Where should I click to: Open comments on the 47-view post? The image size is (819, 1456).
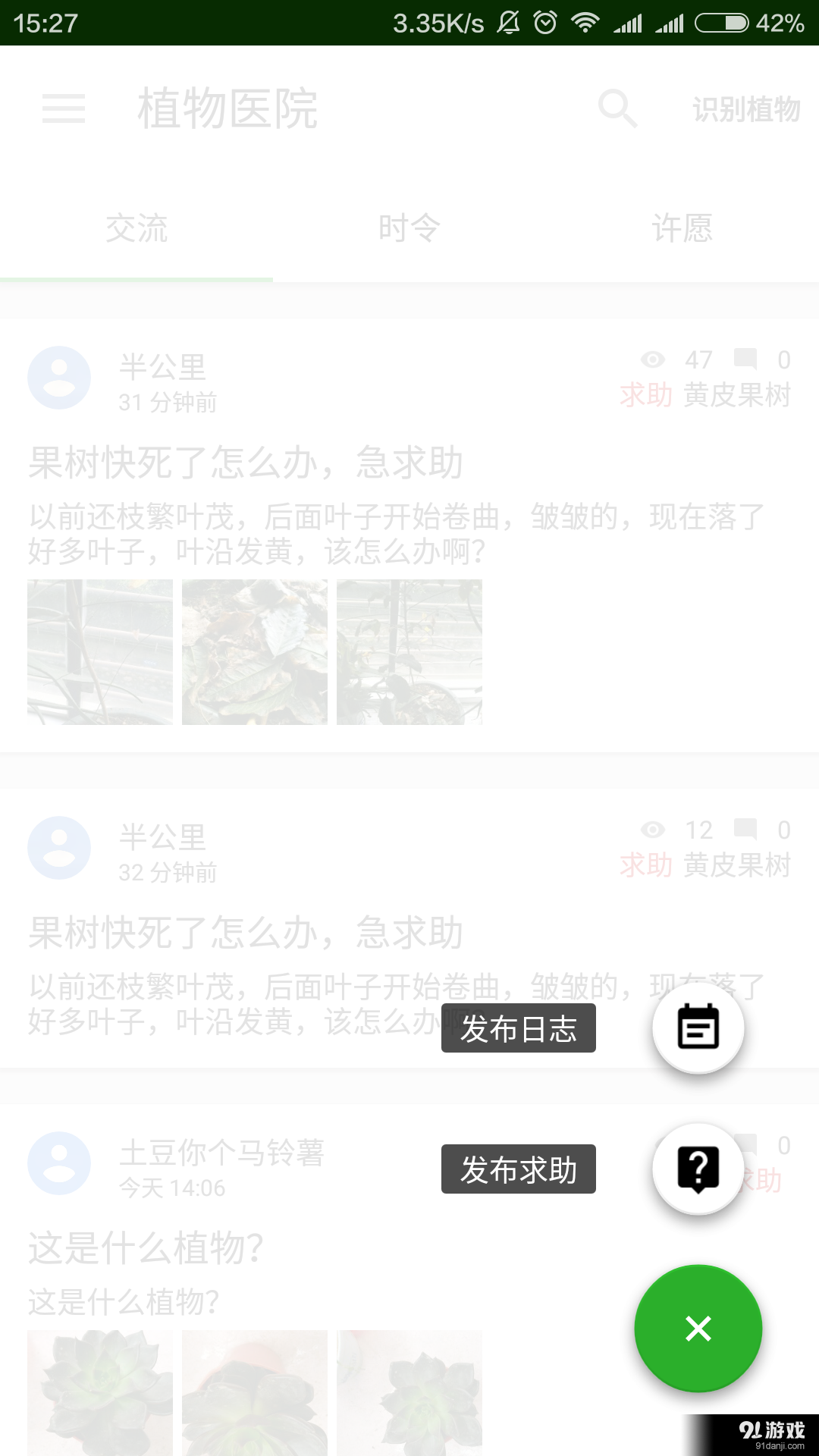click(x=745, y=360)
